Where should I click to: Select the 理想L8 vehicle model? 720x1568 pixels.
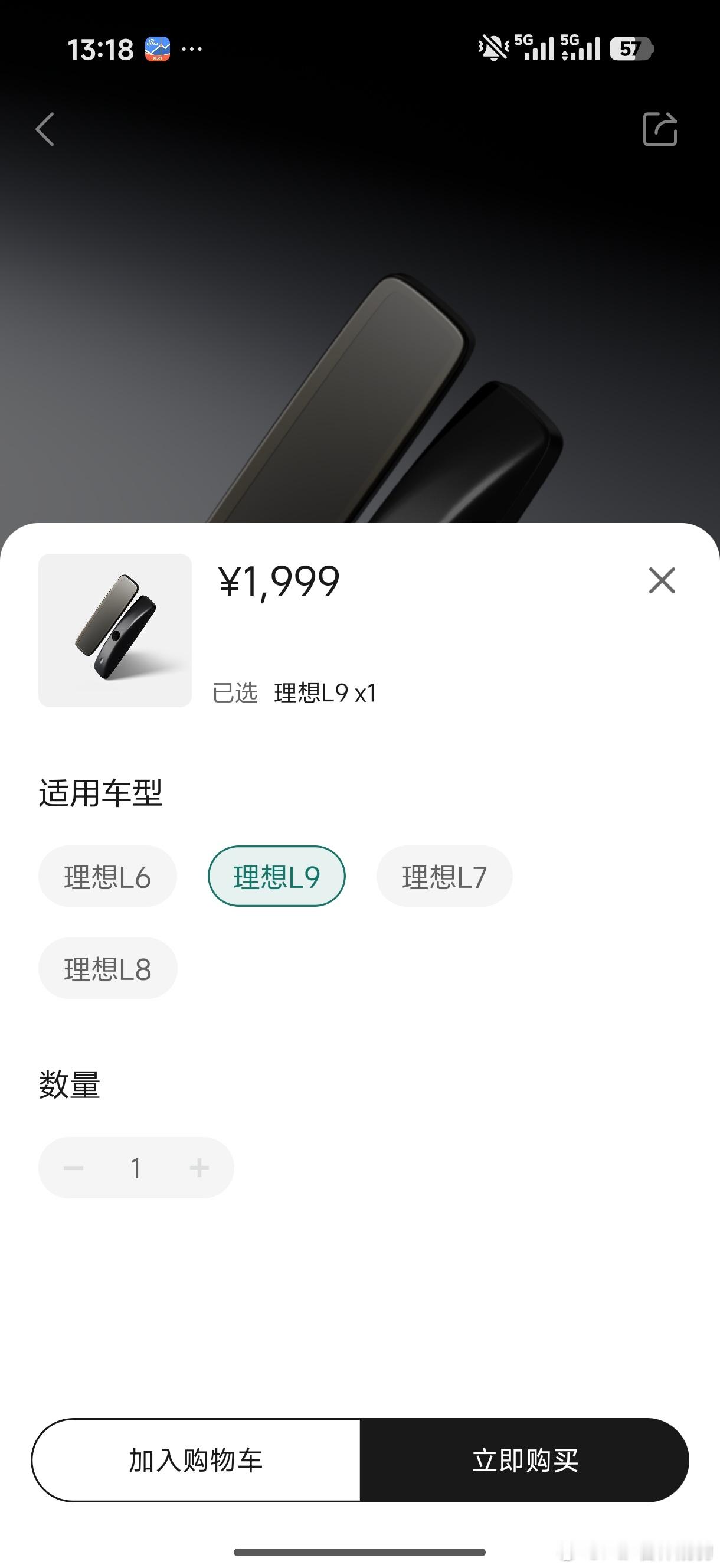click(107, 968)
